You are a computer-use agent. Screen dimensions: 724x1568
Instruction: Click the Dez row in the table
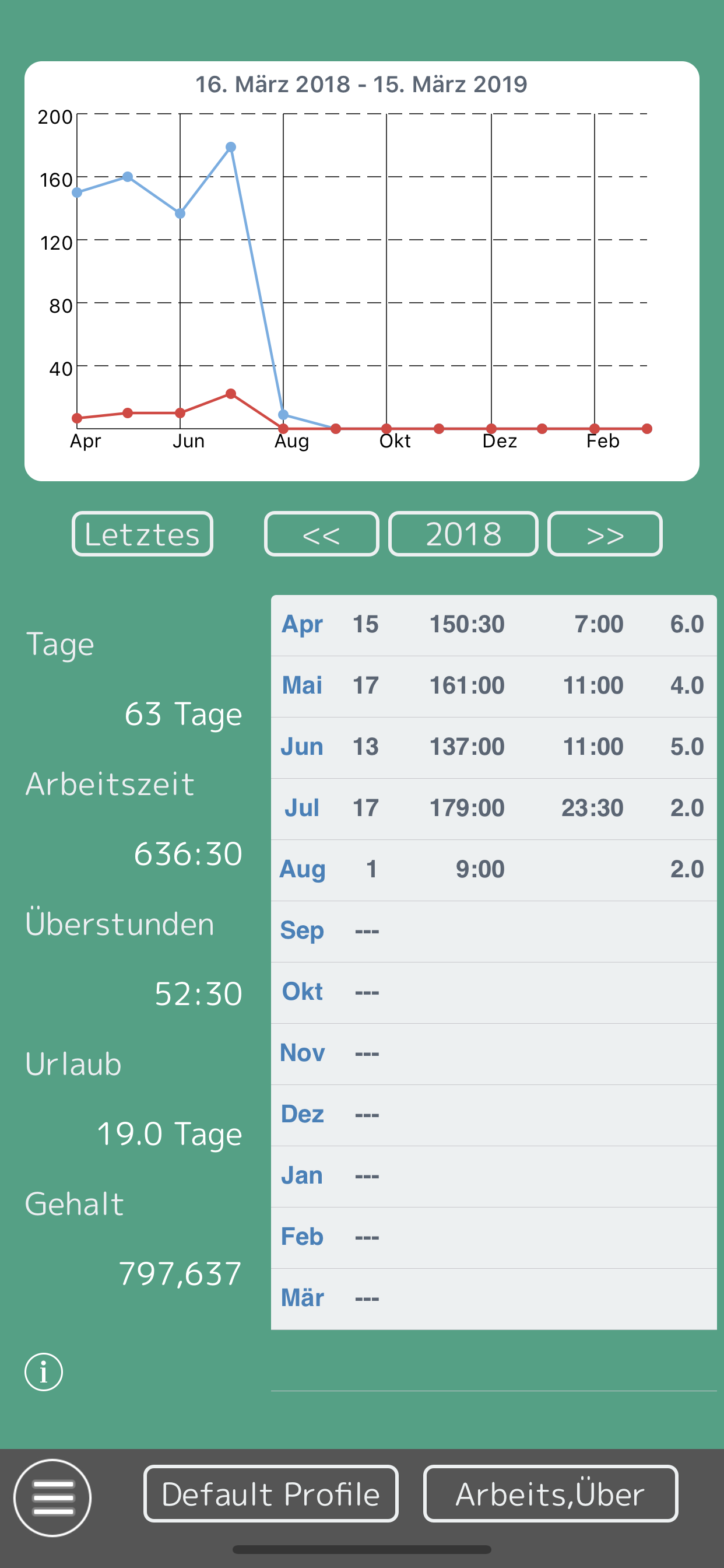tap(493, 1114)
